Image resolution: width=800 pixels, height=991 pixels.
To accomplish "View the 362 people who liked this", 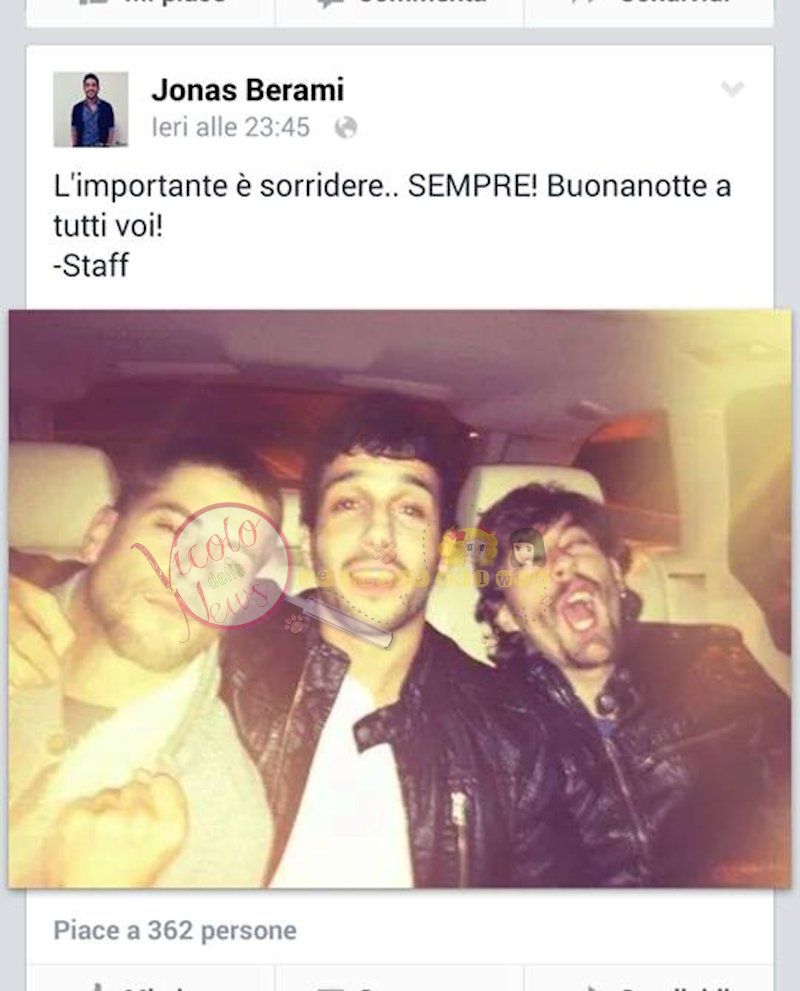I will point(175,930).
